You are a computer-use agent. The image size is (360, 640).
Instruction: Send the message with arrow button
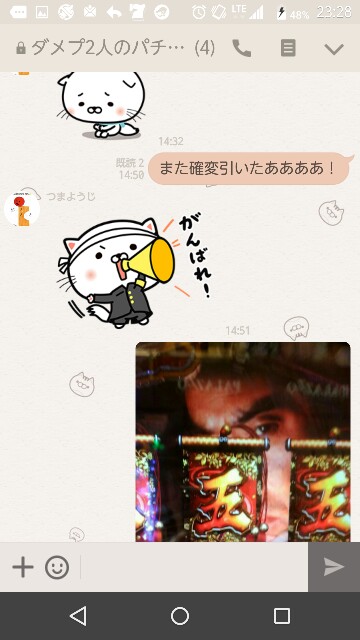pyautogui.click(x=334, y=567)
